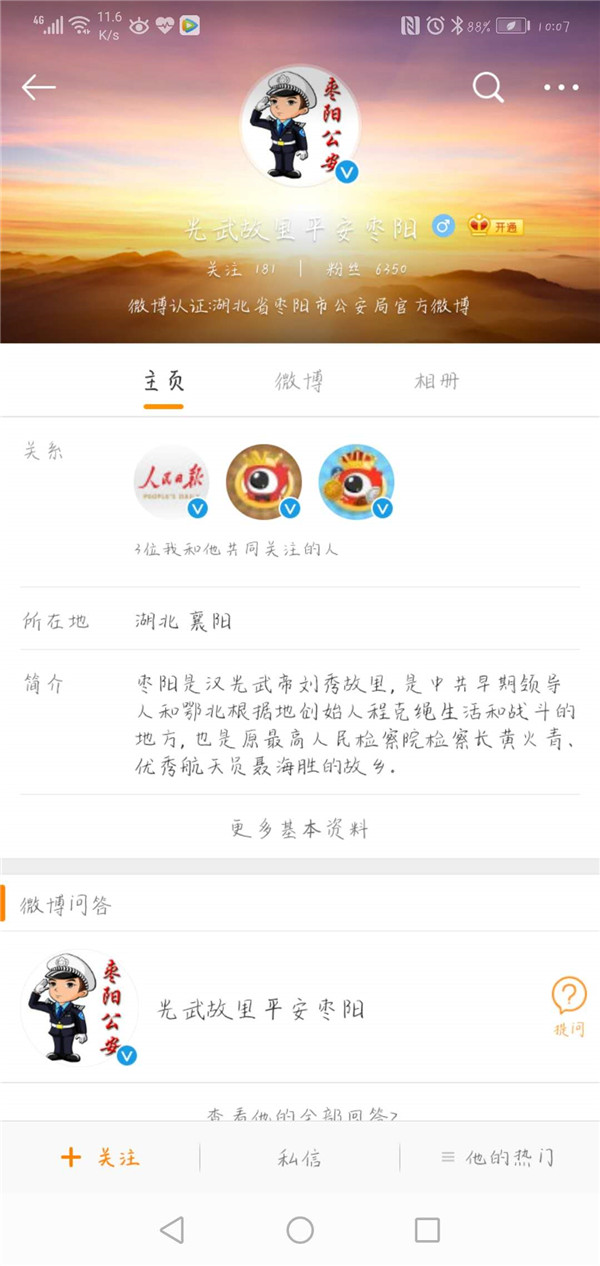Open the profile search icon
The width and height of the screenshot is (600, 1266).
pos(487,88)
